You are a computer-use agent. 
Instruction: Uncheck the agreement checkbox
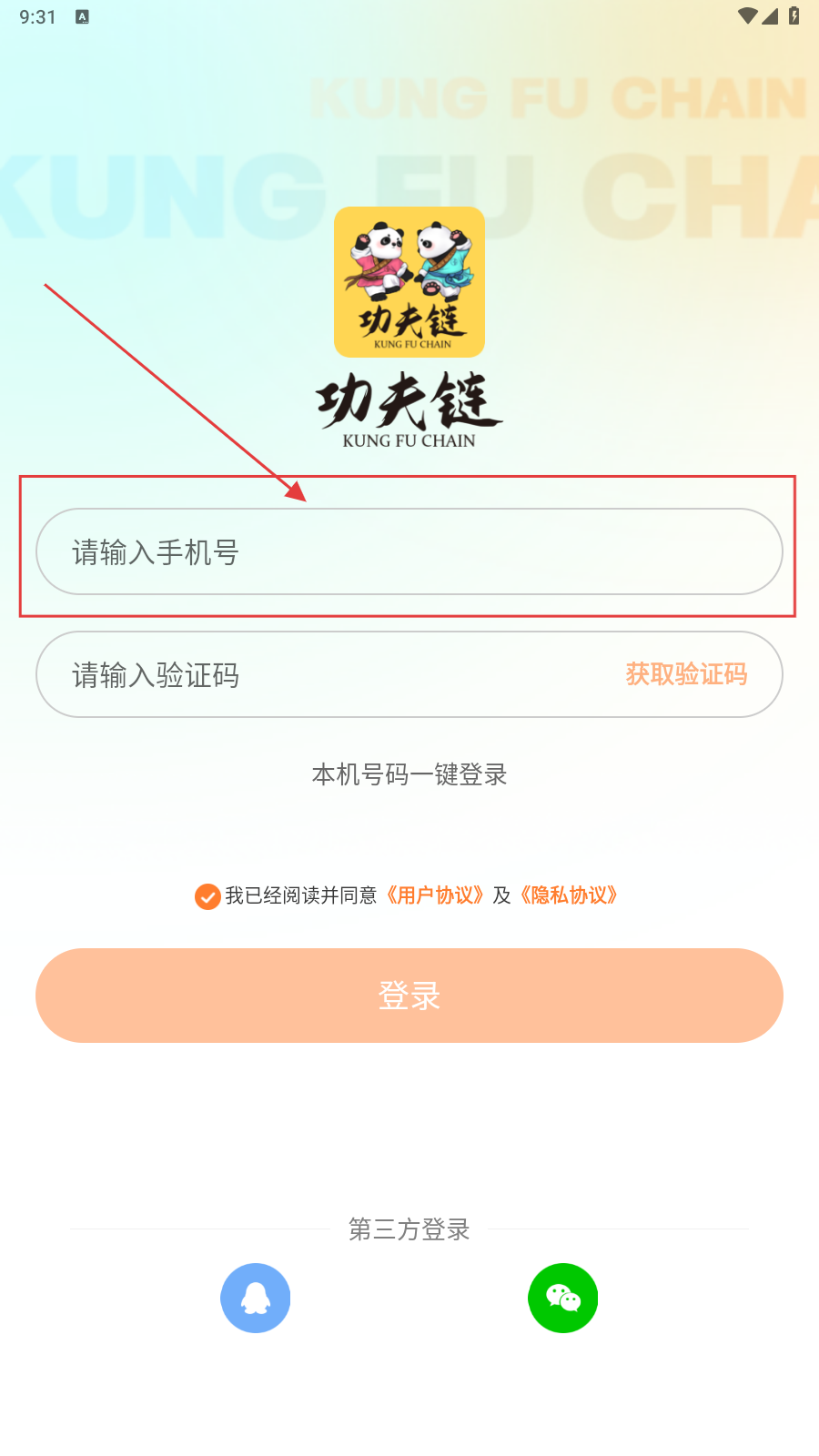click(x=207, y=896)
